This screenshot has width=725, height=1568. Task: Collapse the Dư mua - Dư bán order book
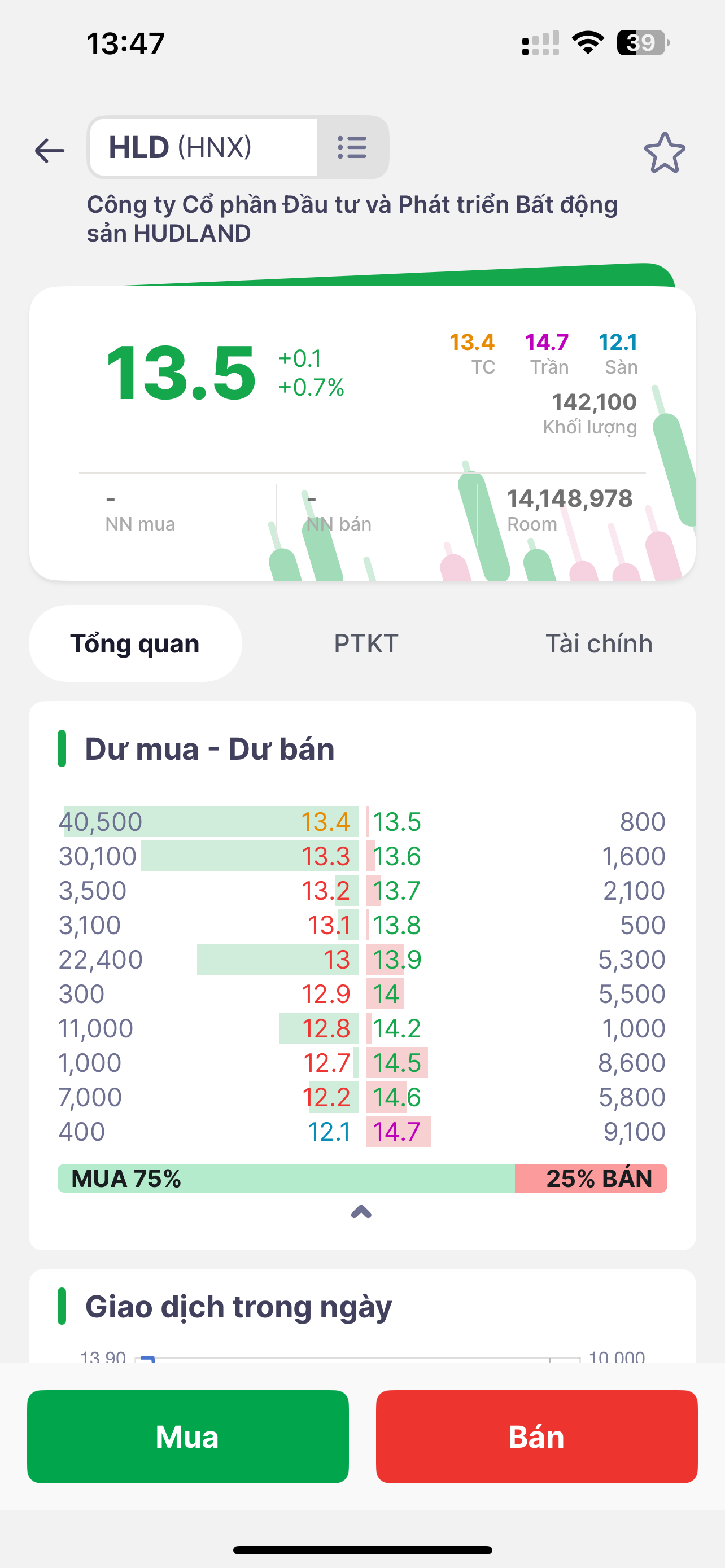[x=361, y=1212]
